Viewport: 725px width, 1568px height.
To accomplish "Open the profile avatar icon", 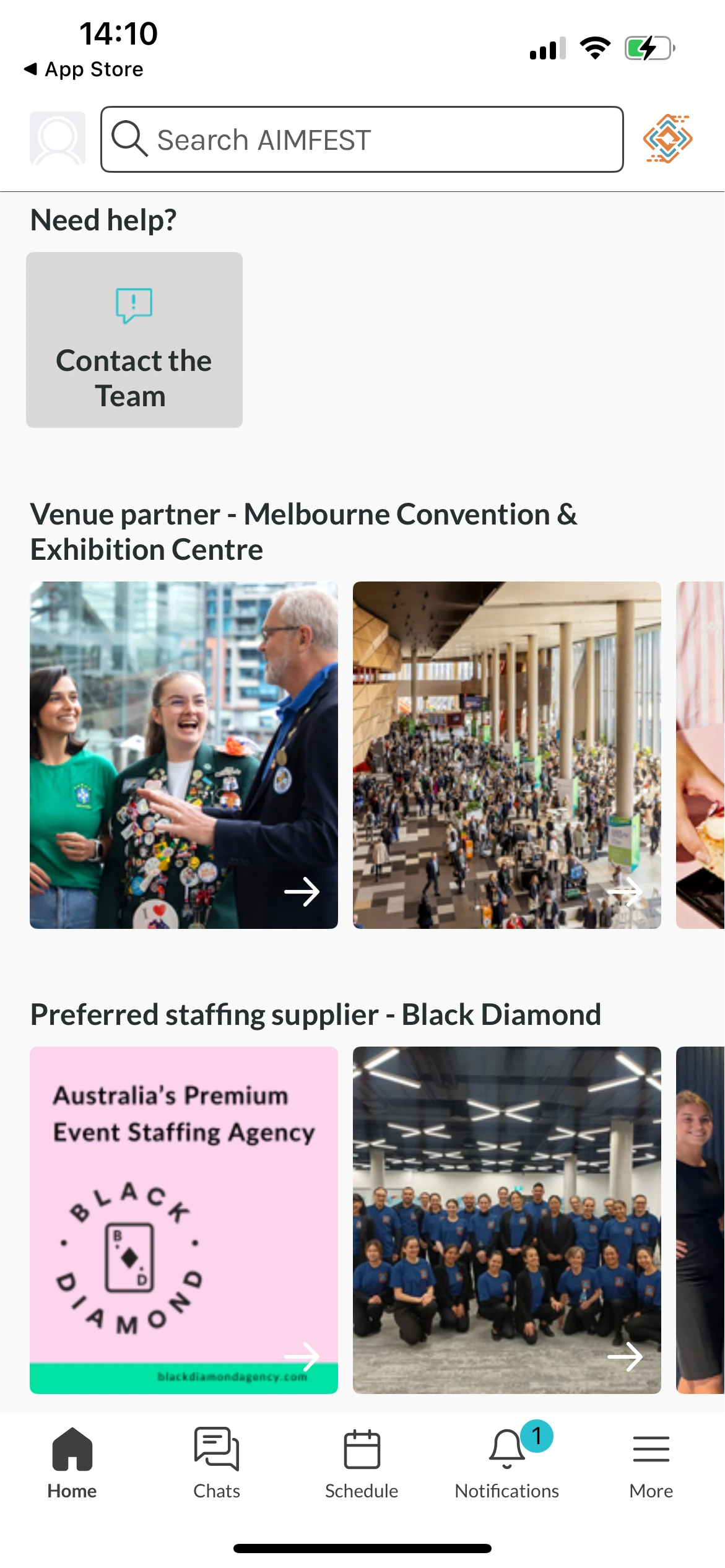I will coord(58,139).
